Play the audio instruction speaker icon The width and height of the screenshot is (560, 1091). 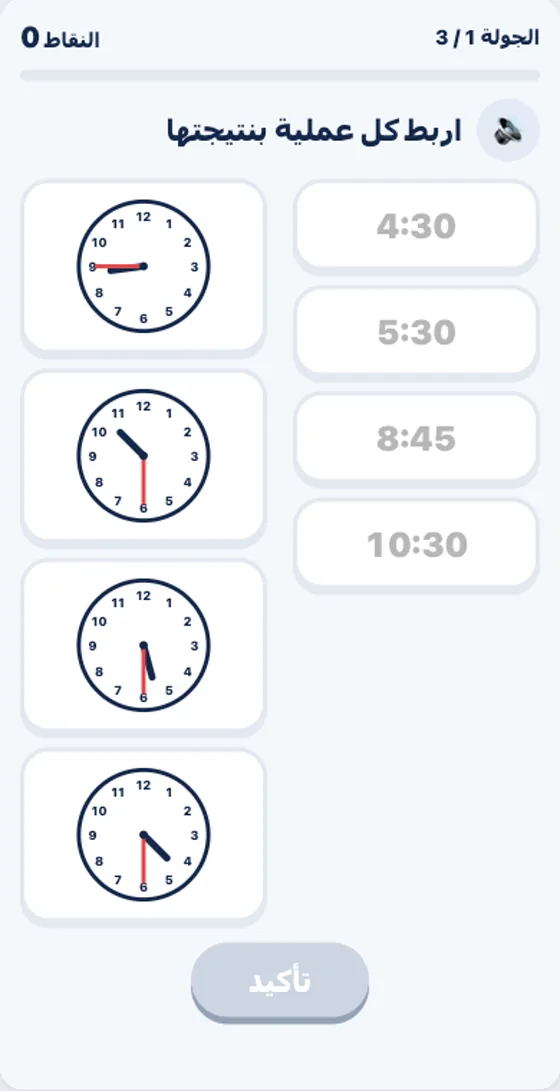pyautogui.click(x=509, y=130)
